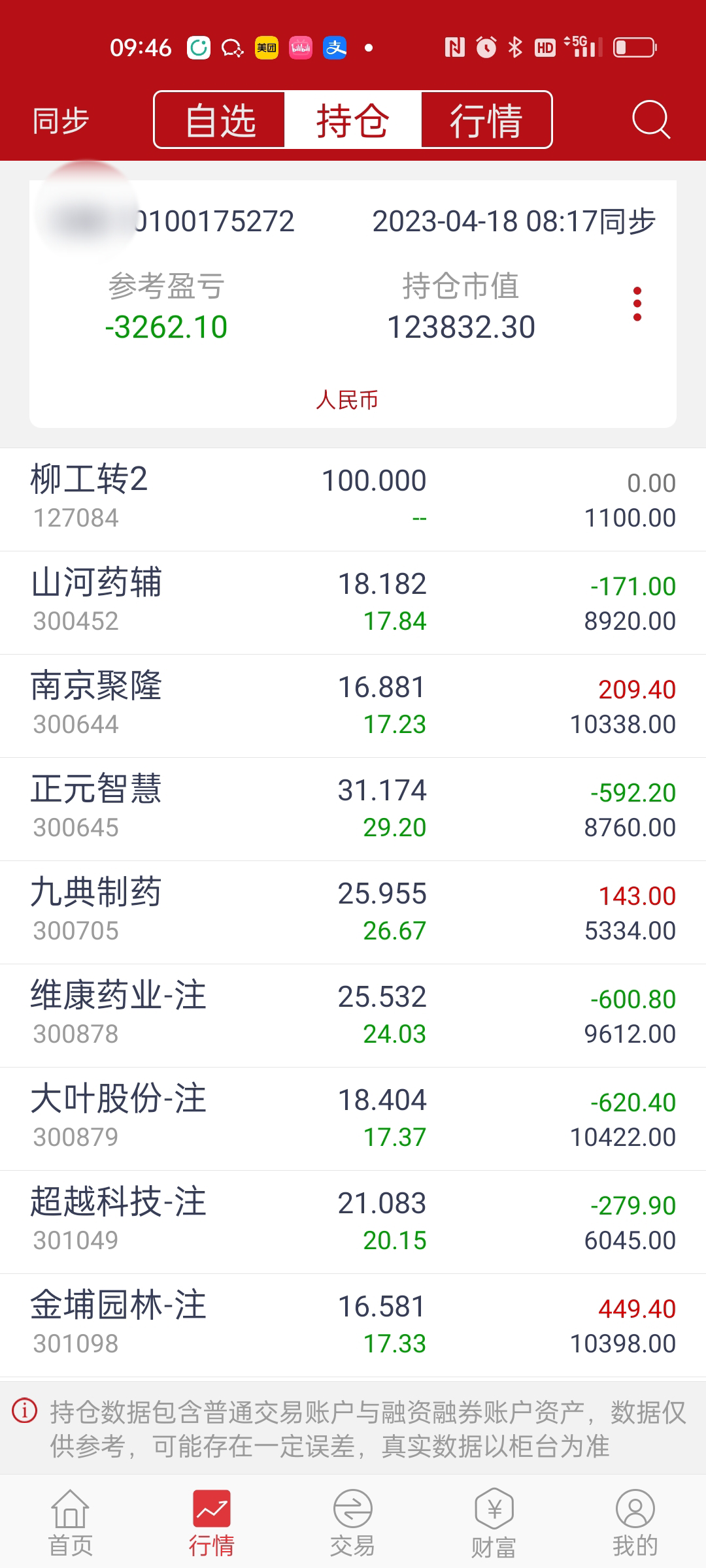
Task: Open the three-dot account options menu
Action: 637,304
